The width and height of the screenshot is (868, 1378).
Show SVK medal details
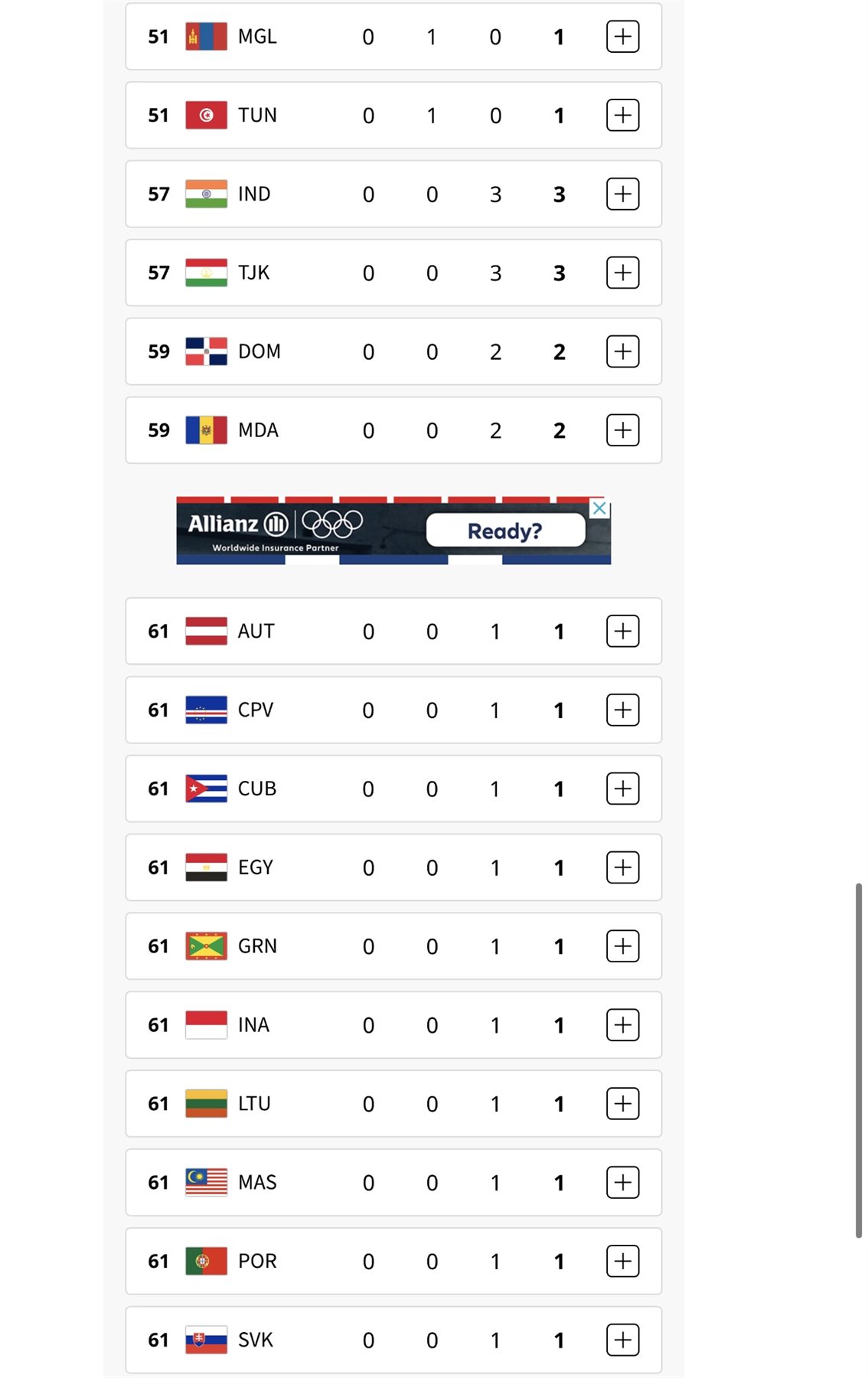pos(622,1340)
